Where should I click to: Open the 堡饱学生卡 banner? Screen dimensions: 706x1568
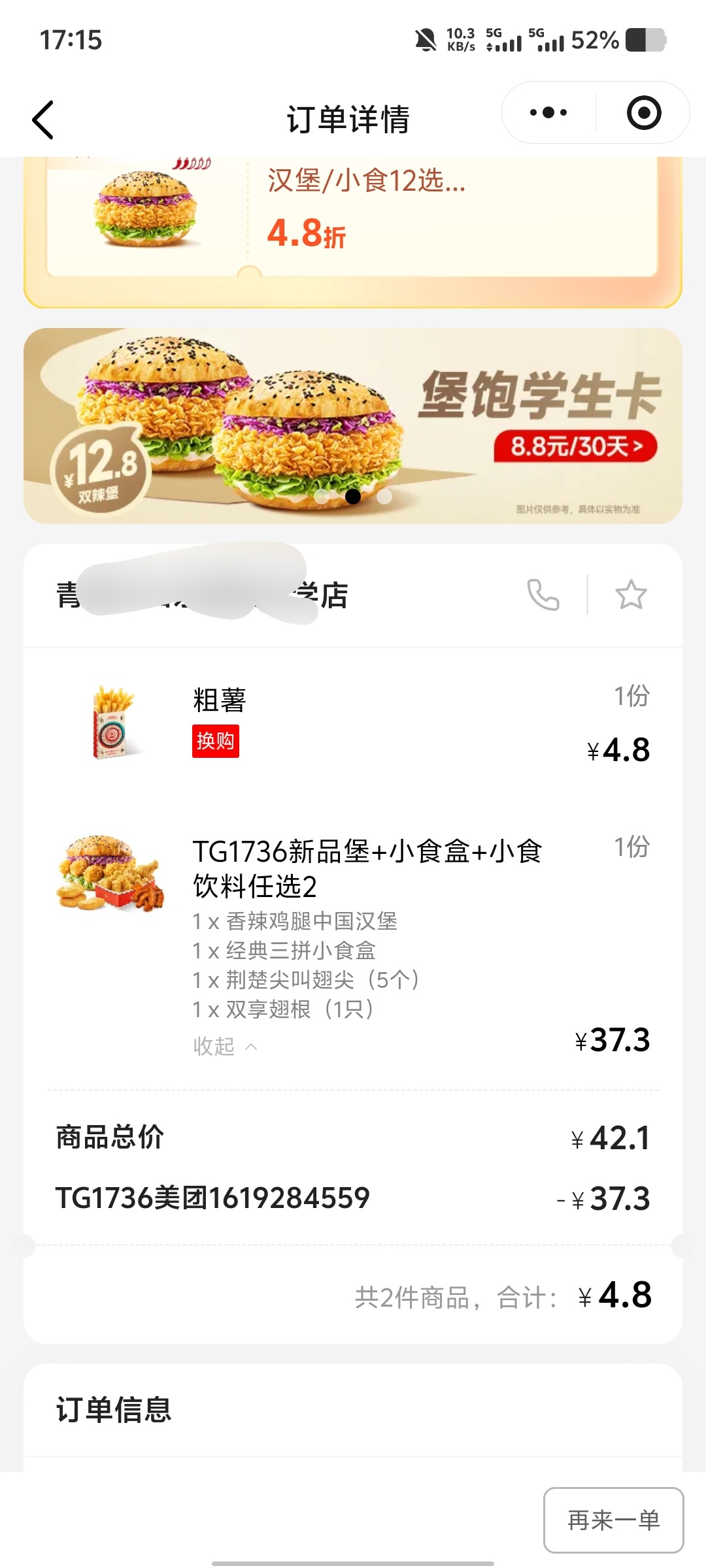click(x=353, y=425)
